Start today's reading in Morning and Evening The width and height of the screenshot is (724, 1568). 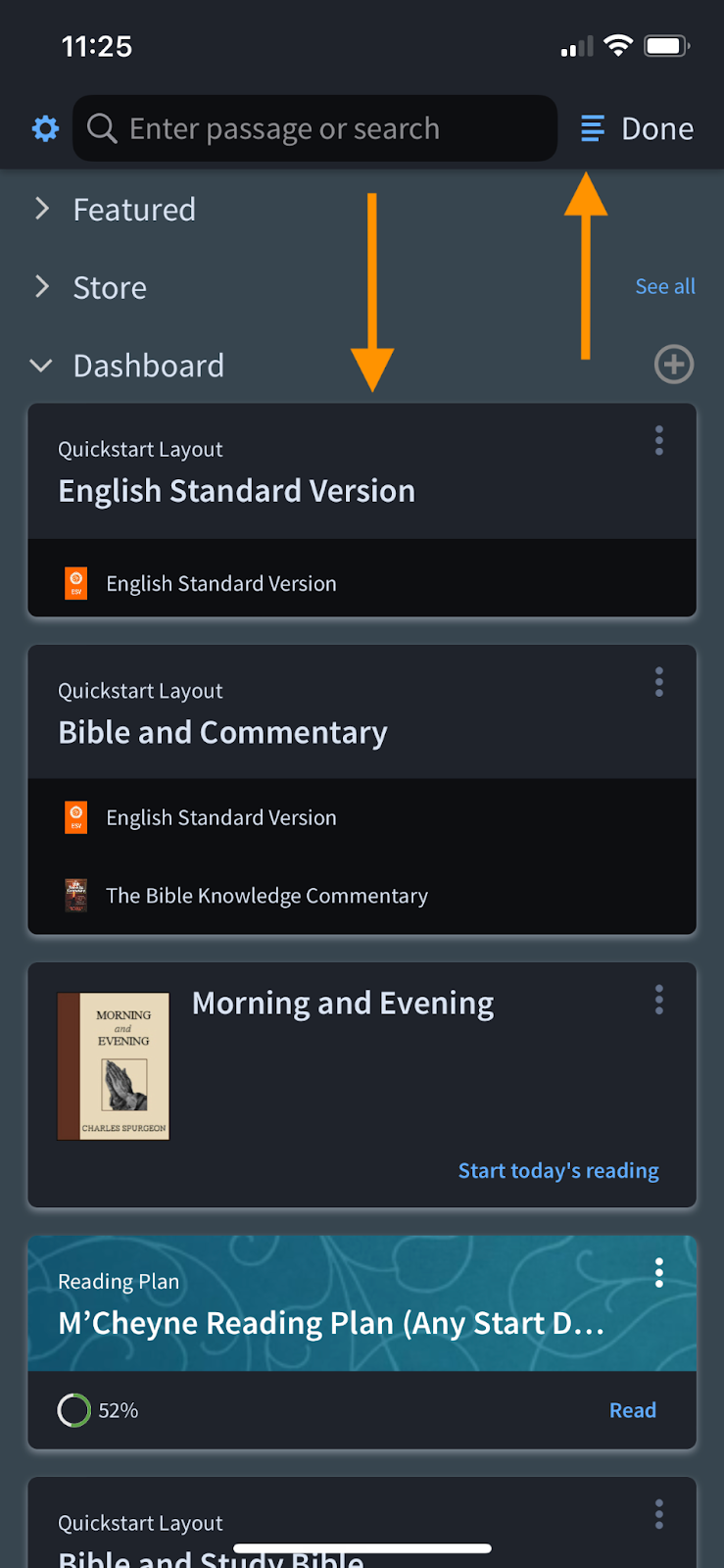[x=557, y=1170]
